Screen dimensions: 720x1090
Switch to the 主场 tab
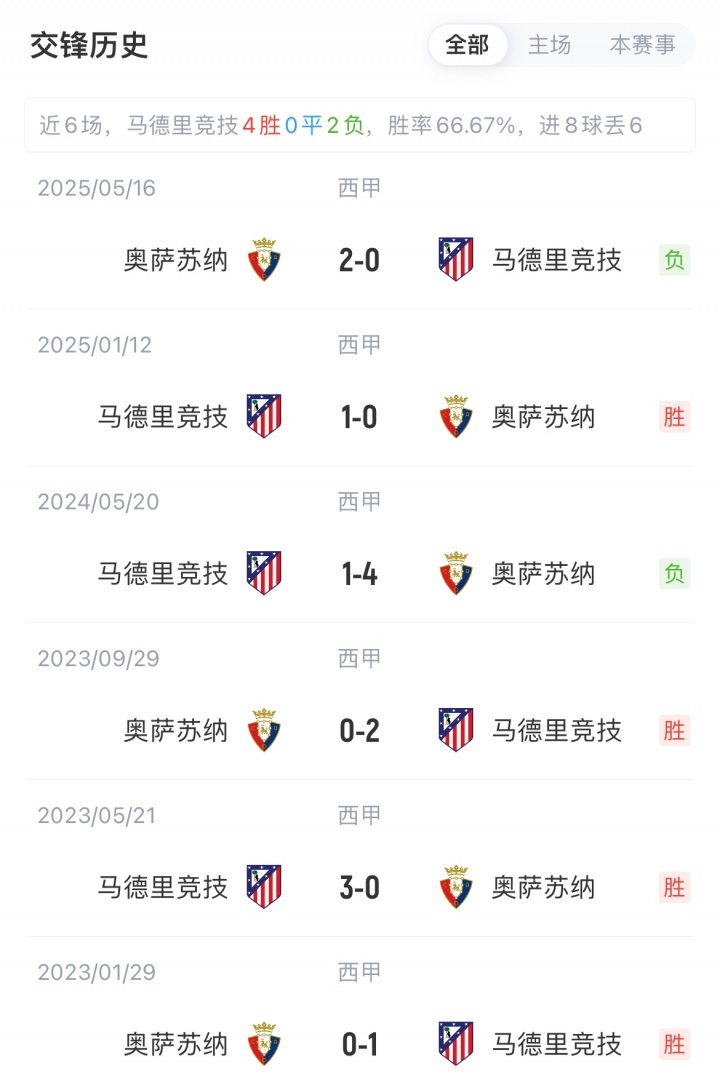pos(549,45)
